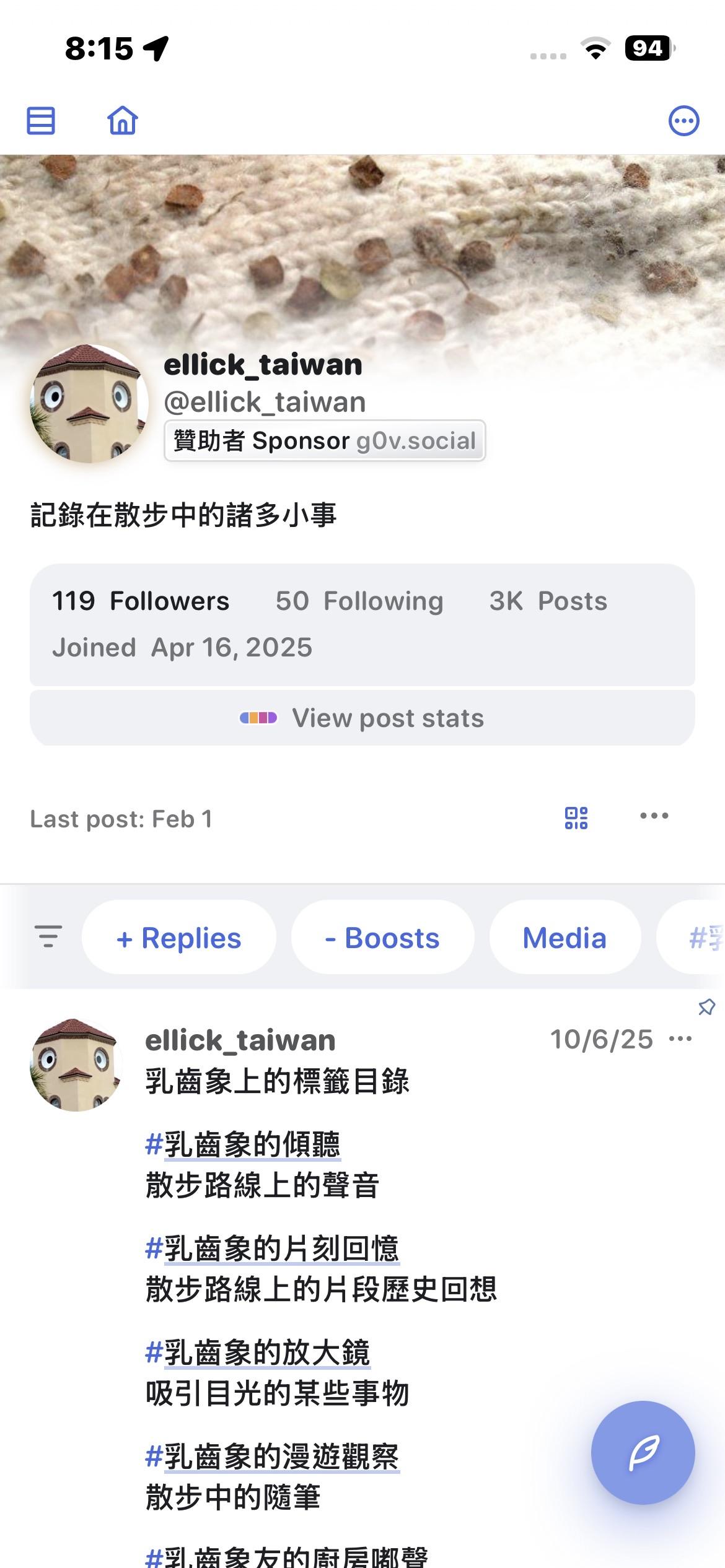View post stats
The image size is (725, 1568).
(362, 718)
